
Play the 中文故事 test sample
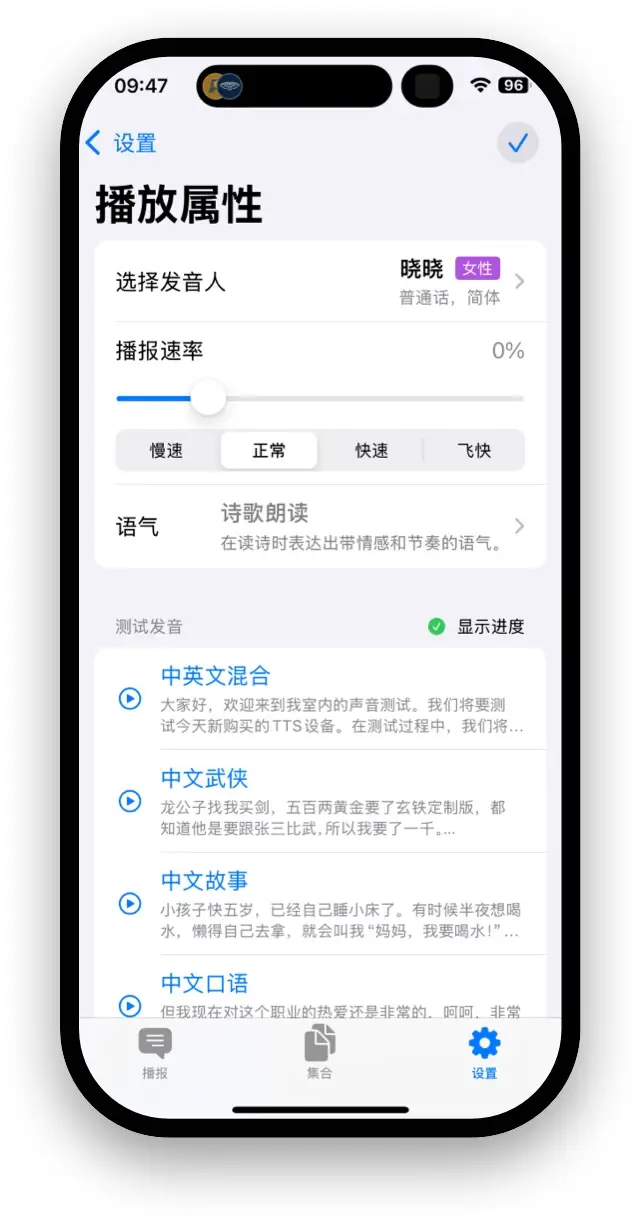[130, 903]
